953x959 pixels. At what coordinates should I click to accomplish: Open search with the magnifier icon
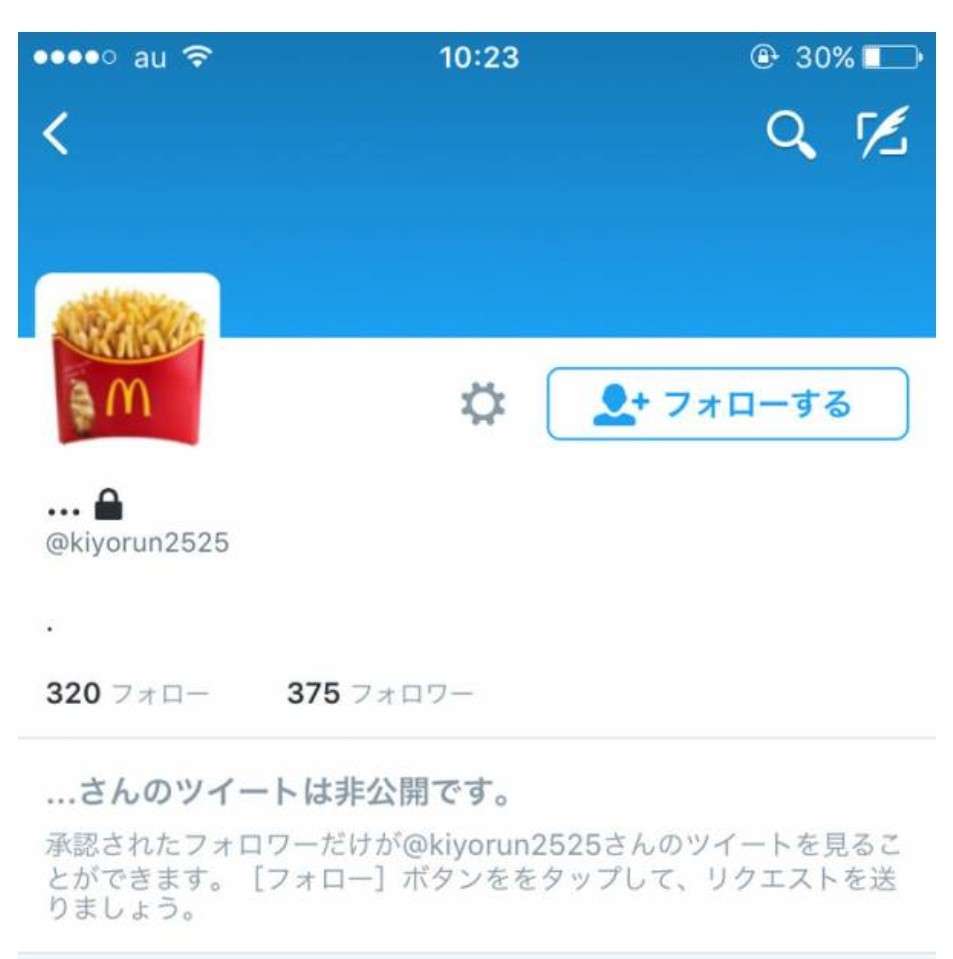(x=790, y=134)
